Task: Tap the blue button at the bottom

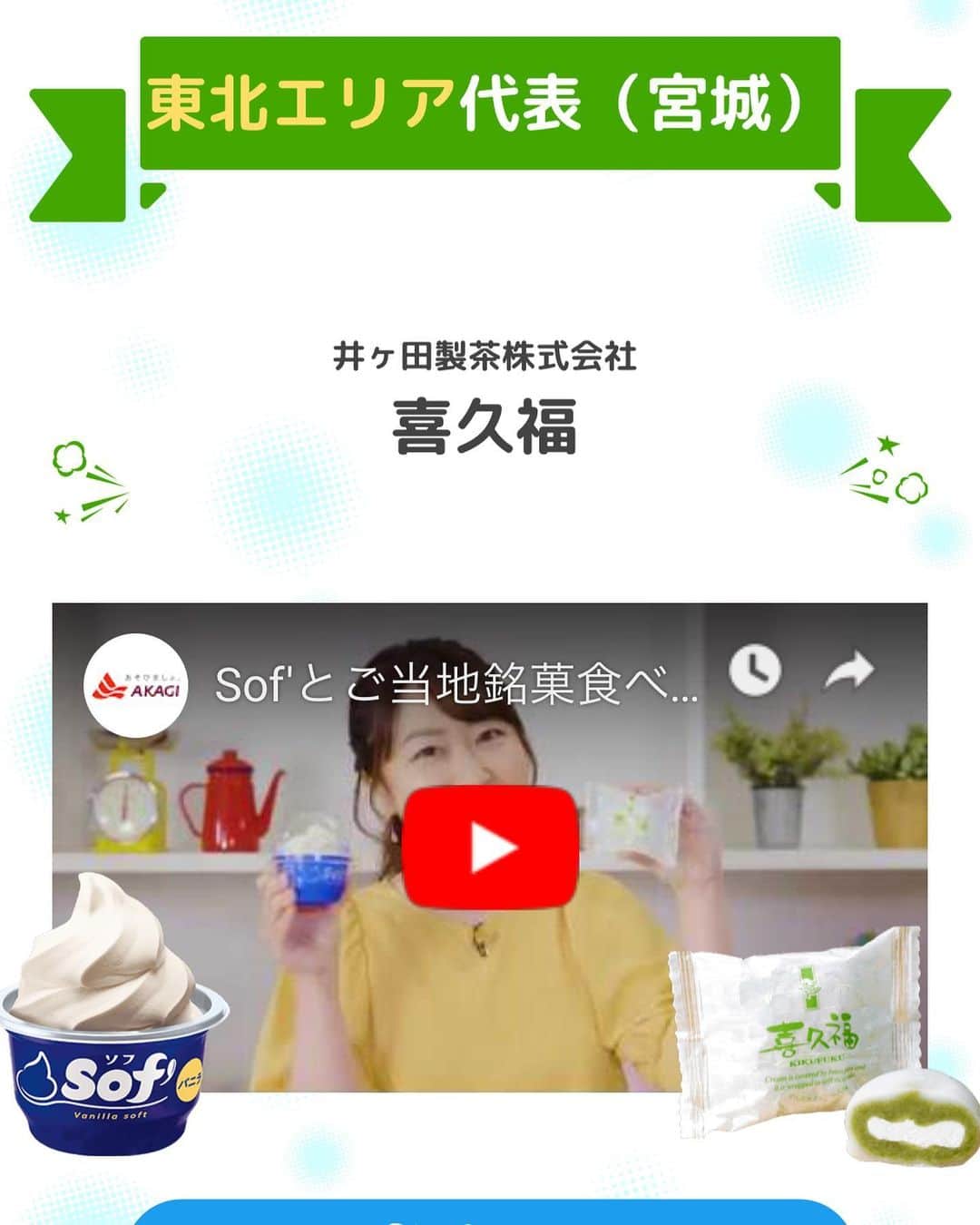Action: pyautogui.click(x=490, y=1212)
